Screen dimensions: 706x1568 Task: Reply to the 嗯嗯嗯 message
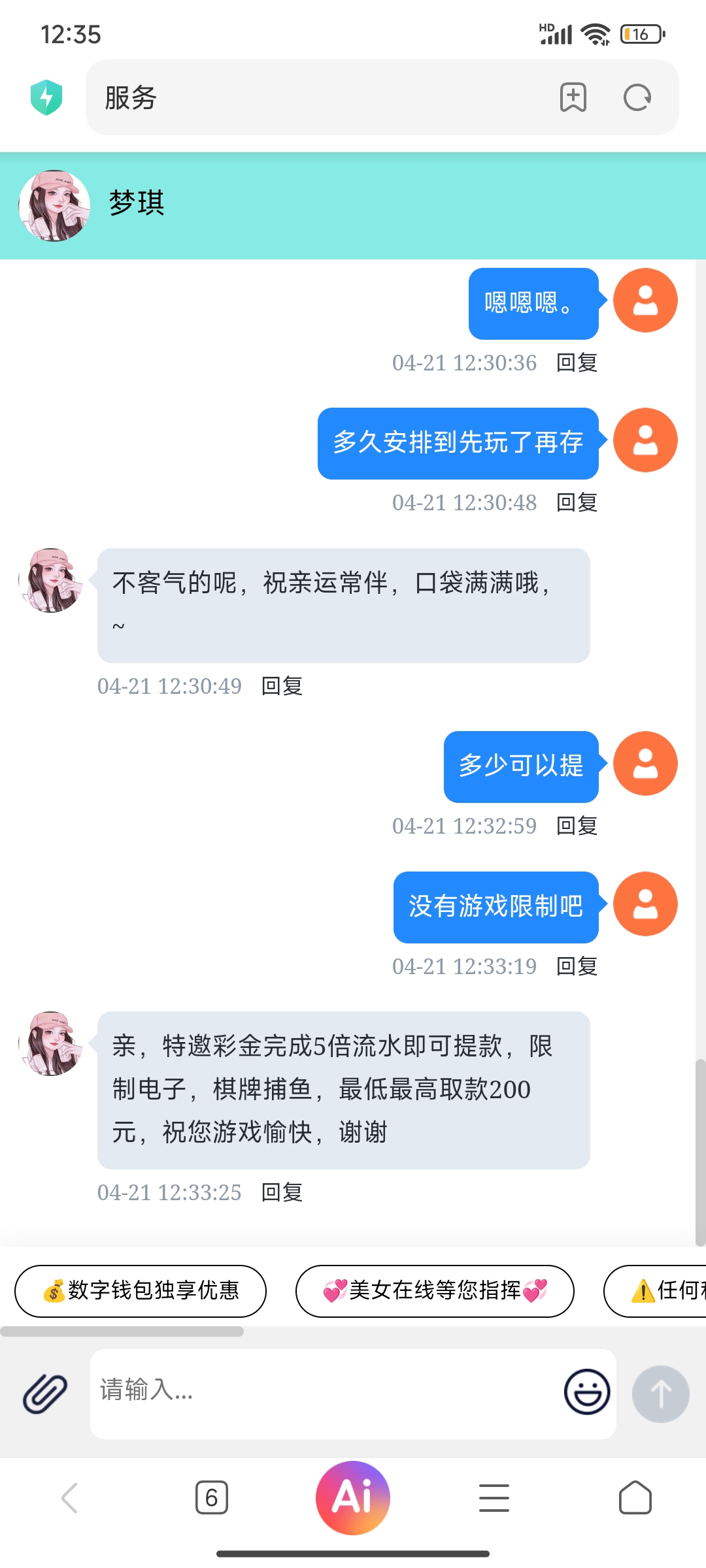(577, 363)
